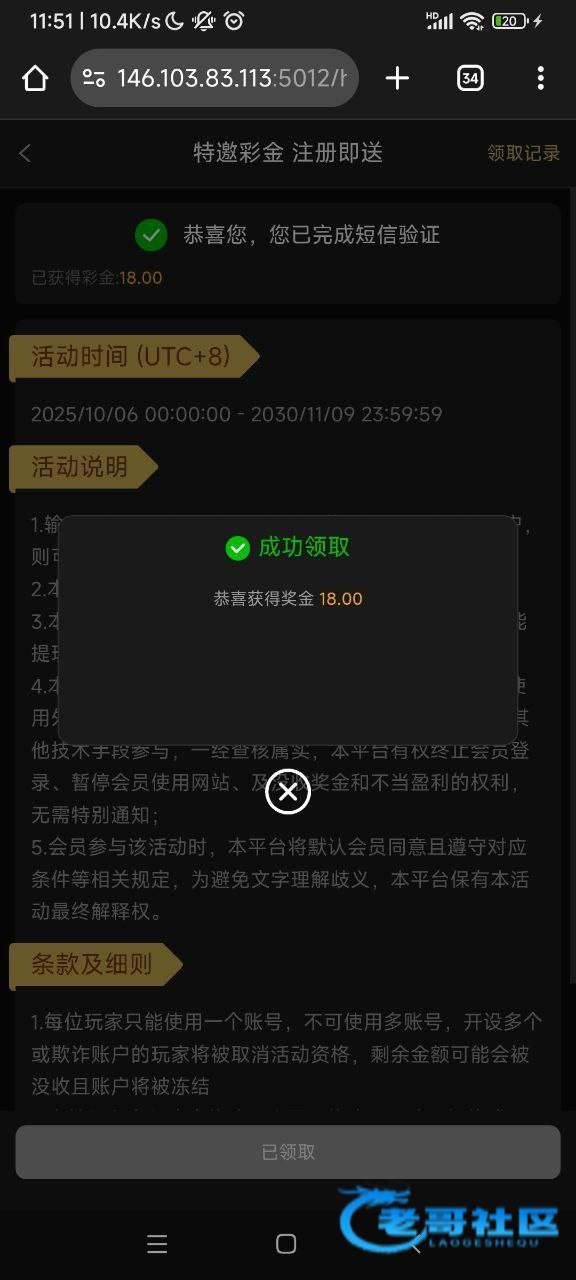The width and height of the screenshot is (576, 1280).
Task: Open a new browser tab
Action: pos(397,78)
